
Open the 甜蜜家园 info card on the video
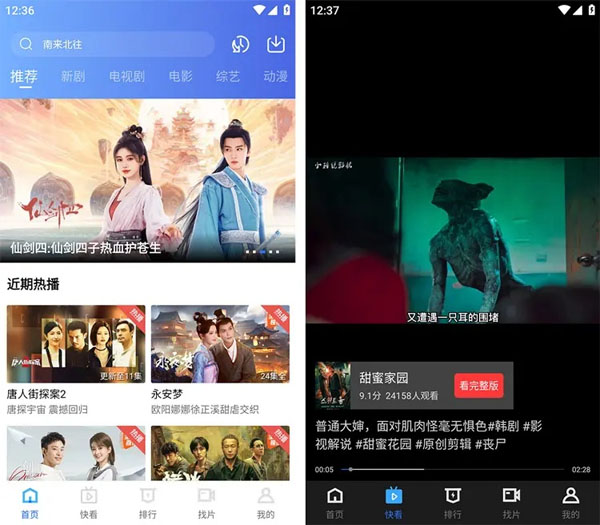[x=385, y=385]
